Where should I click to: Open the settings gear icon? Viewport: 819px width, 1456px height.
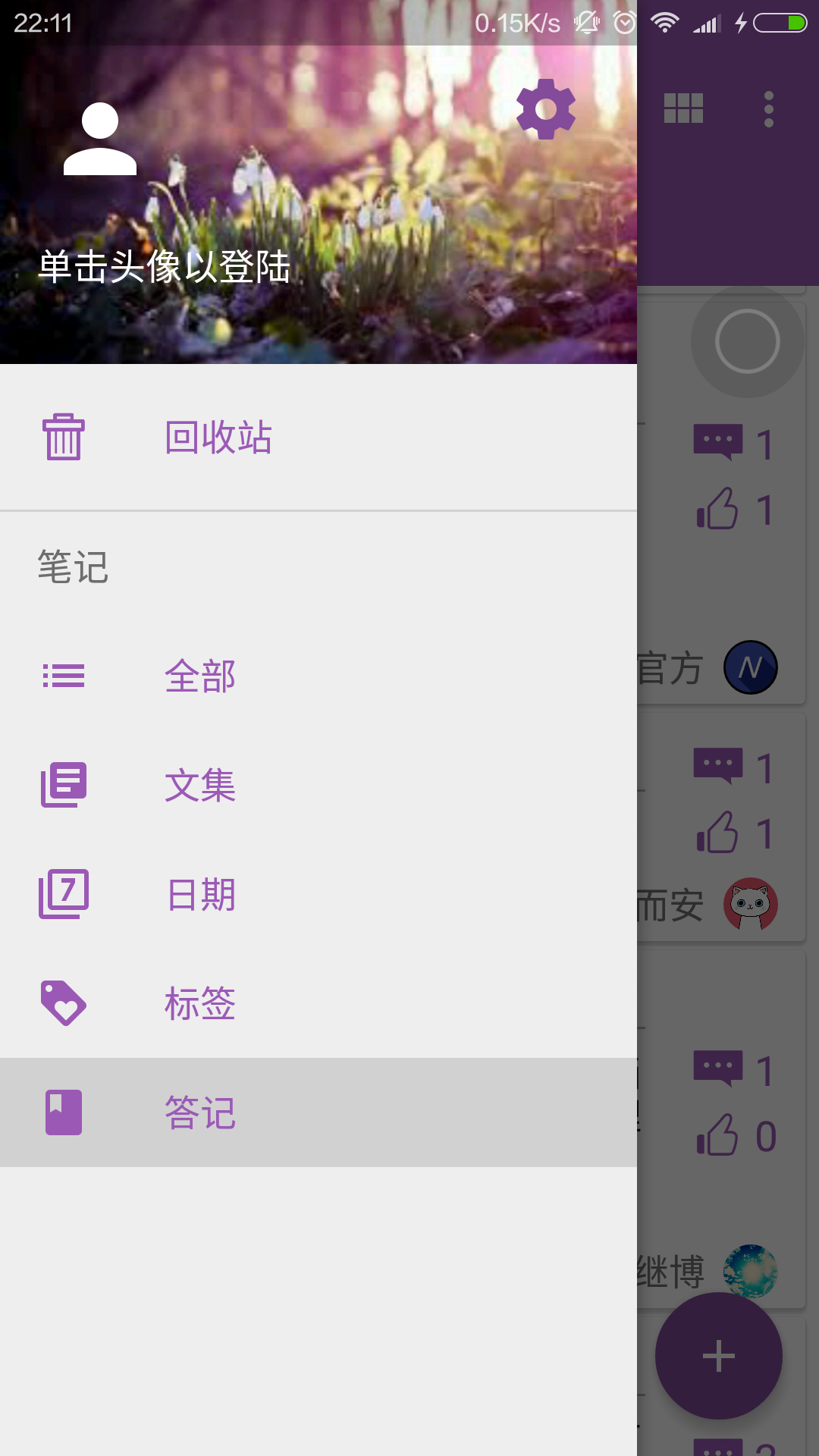(545, 108)
